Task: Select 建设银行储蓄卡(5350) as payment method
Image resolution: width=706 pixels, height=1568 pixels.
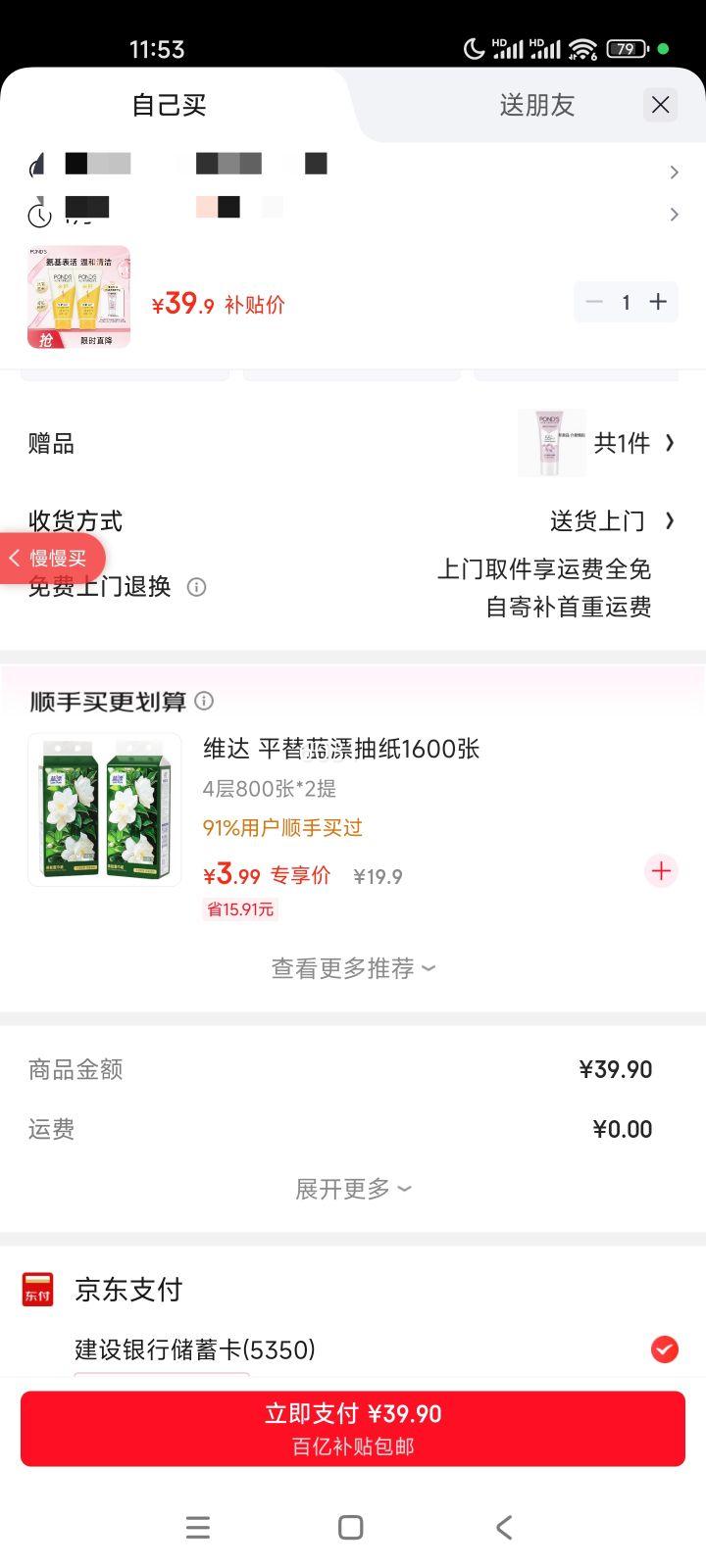Action: click(664, 1349)
